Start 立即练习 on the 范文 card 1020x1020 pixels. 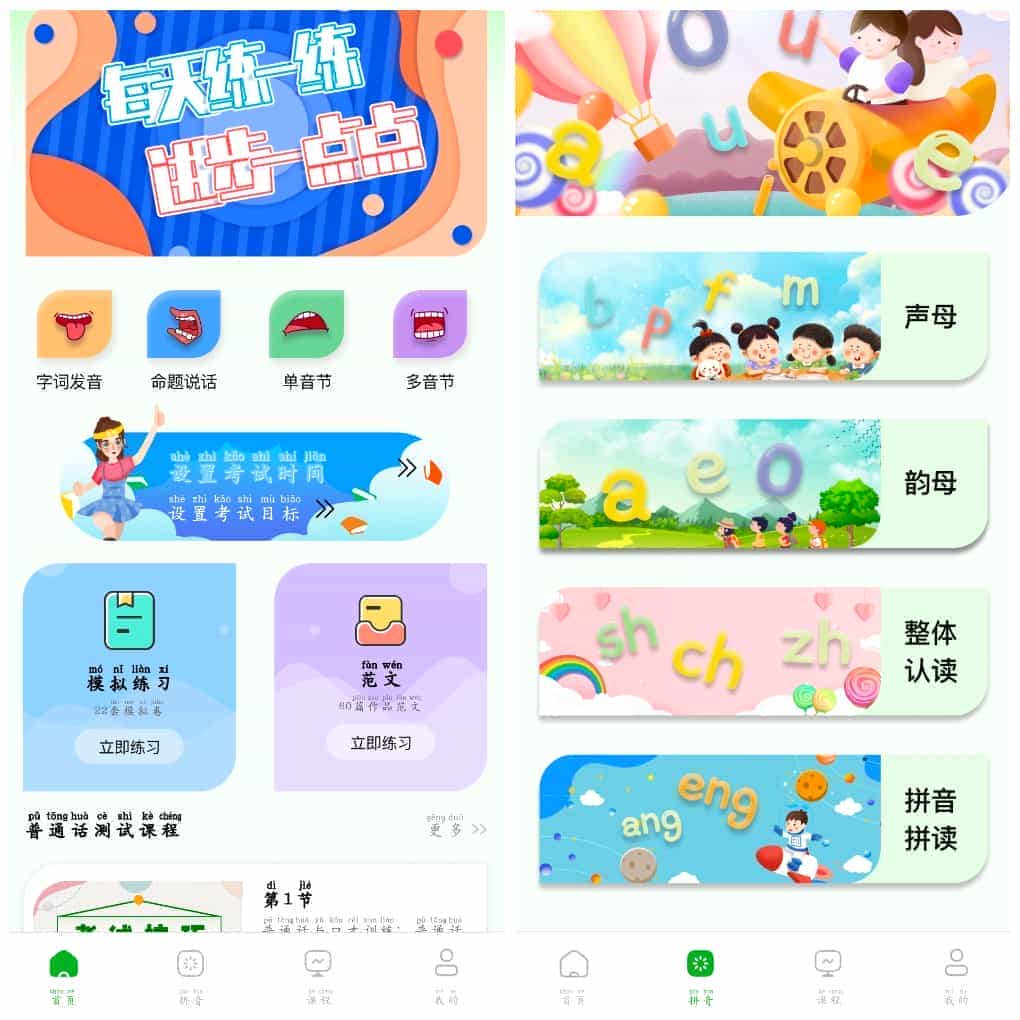coord(380,742)
